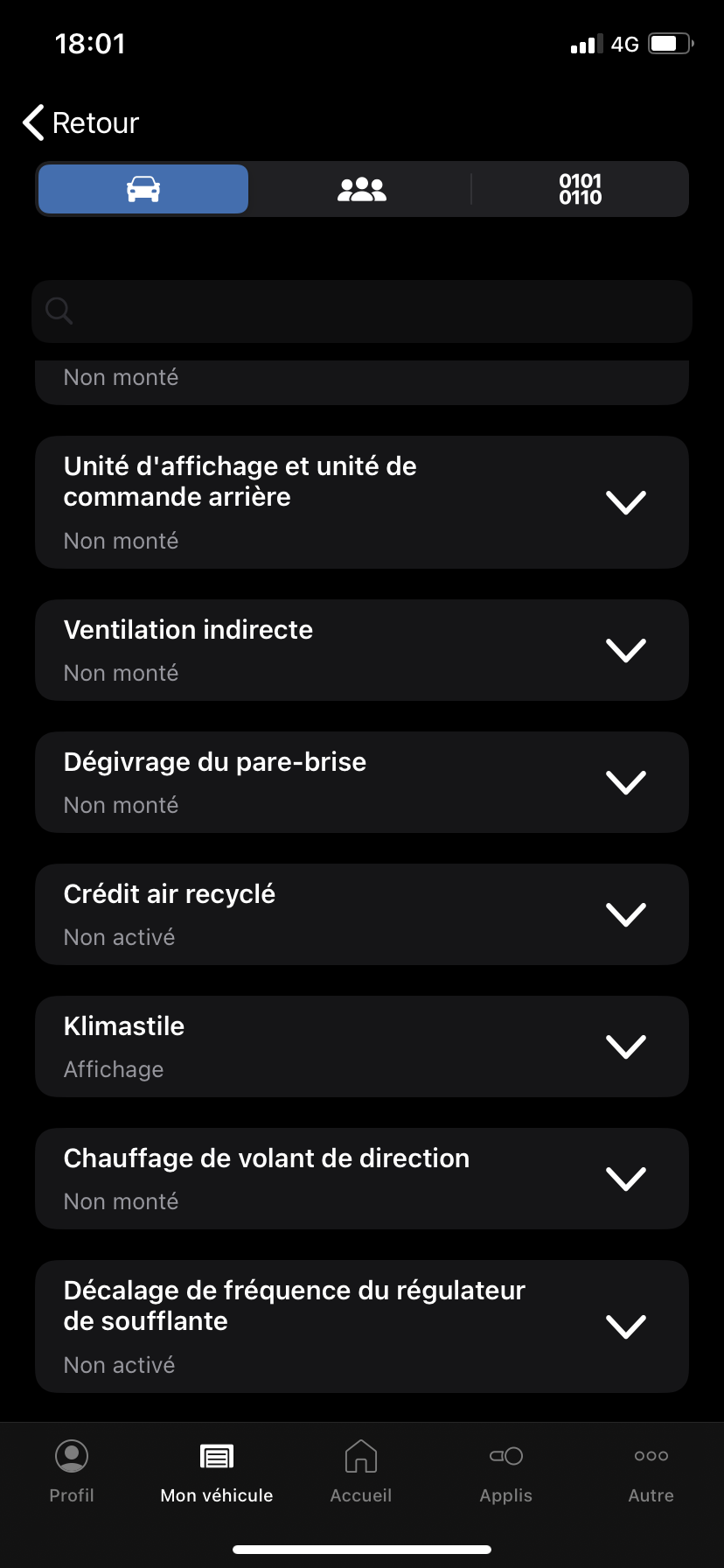The image size is (724, 1568).
Task: Open the Mon véhicule tab
Action: pyautogui.click(x=217, y=1472)
